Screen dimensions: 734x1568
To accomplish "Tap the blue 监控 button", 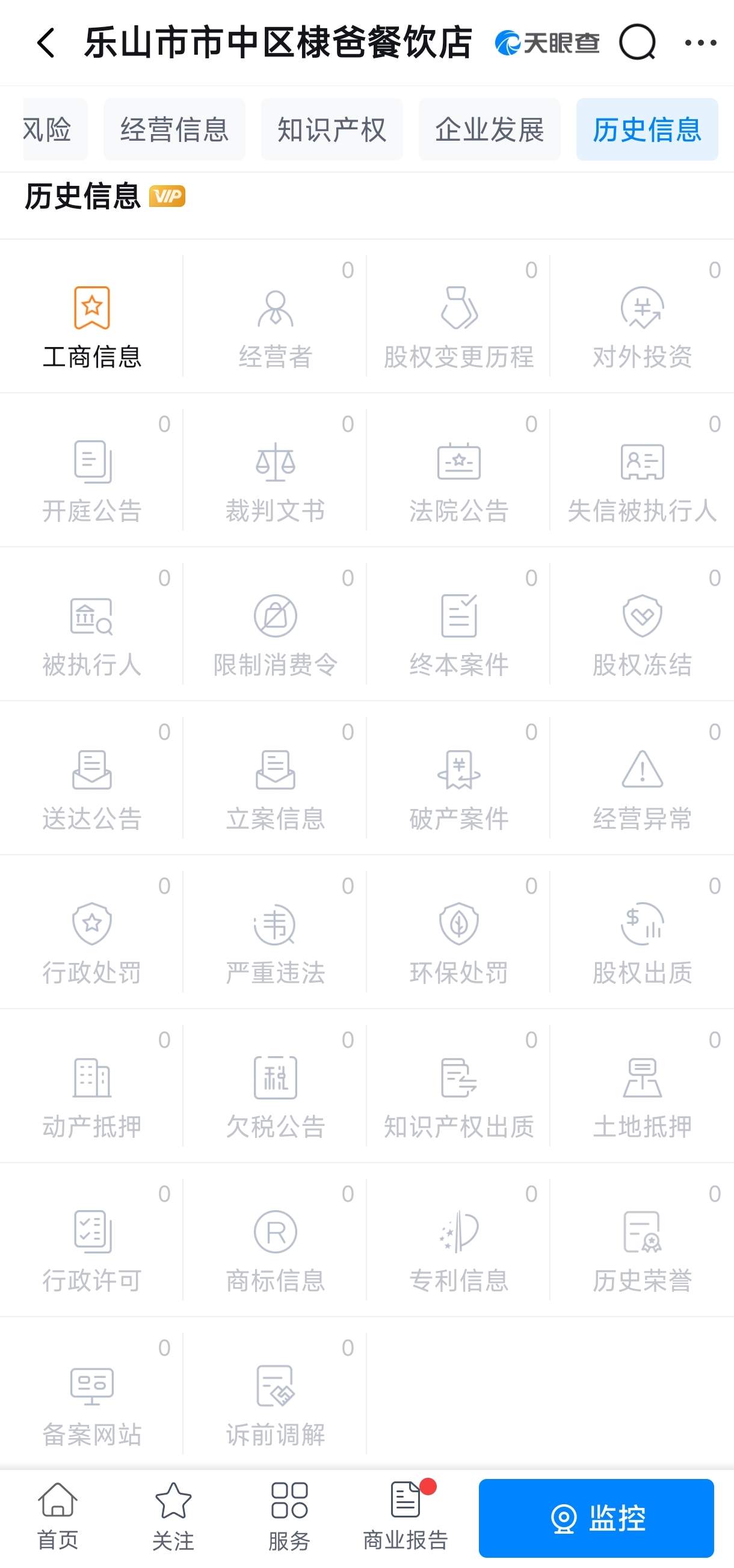I will tap(596, 1518).
